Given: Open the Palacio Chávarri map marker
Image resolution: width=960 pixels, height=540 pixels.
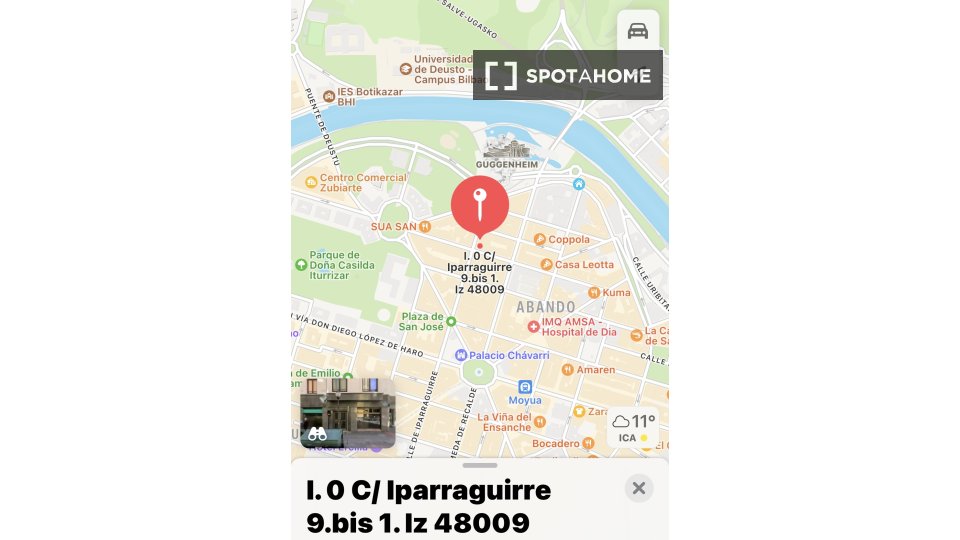Looking at the screenshot, I should pos(460,355).
